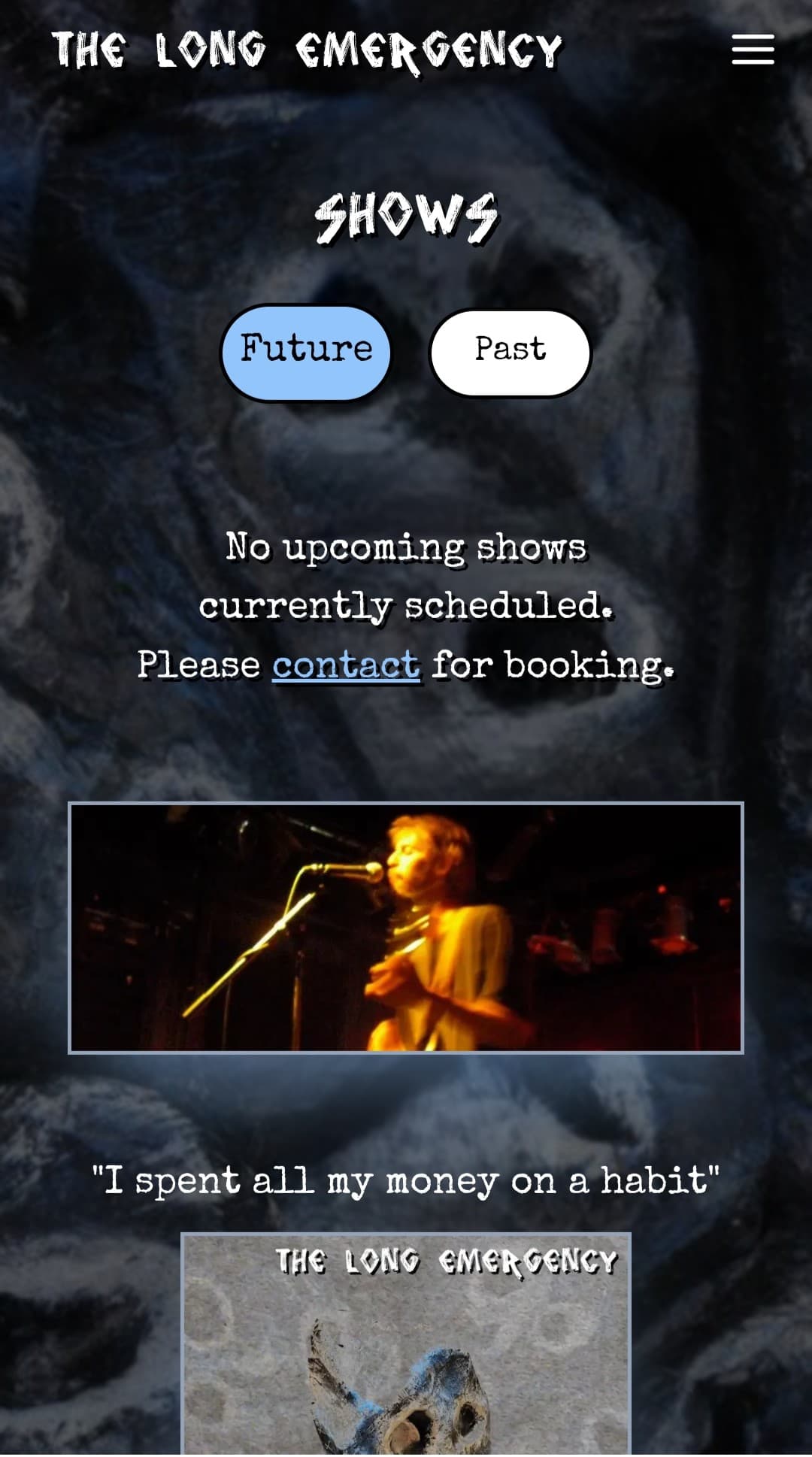
Task: Open the hamburger navigation menu
Action: coord(753,50)
